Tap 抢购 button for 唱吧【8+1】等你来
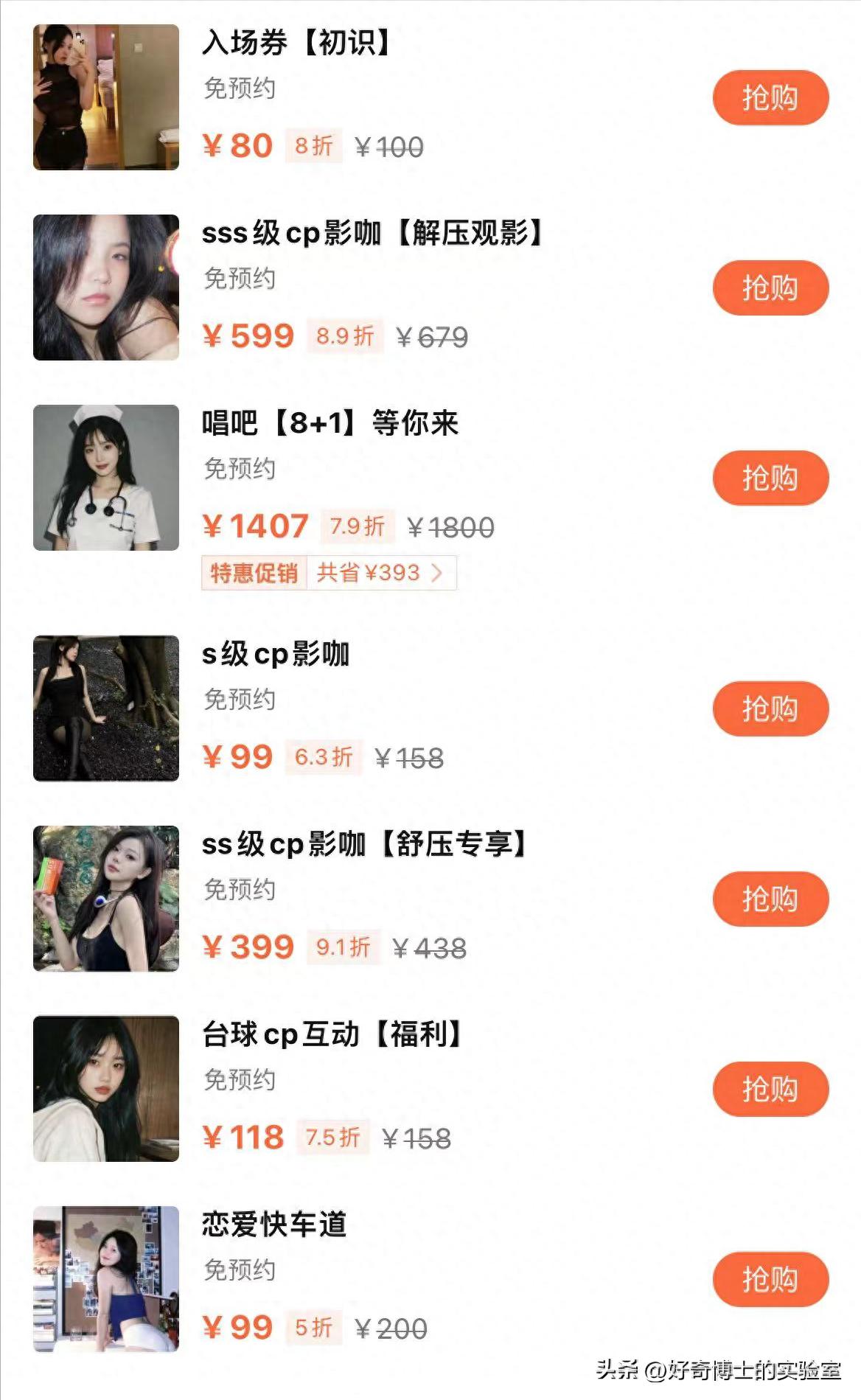Image resolution: width=861 pixels, height=1400 pixels. (771, 478)
